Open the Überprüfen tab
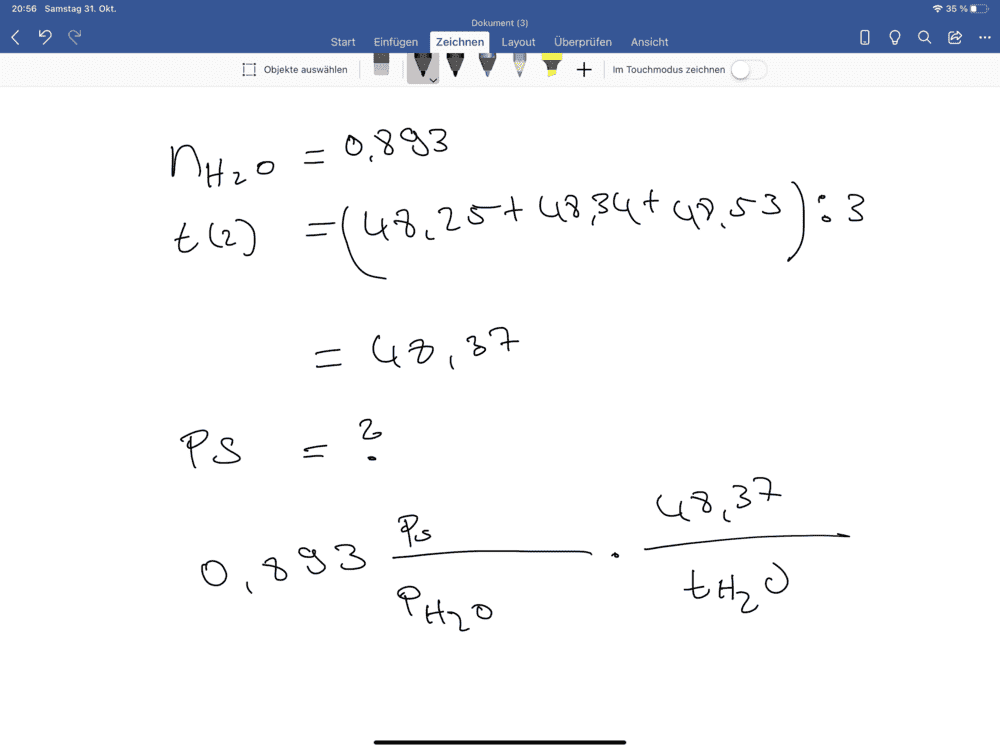This screenshot has width=1000, height=750. tap(582, 42)
